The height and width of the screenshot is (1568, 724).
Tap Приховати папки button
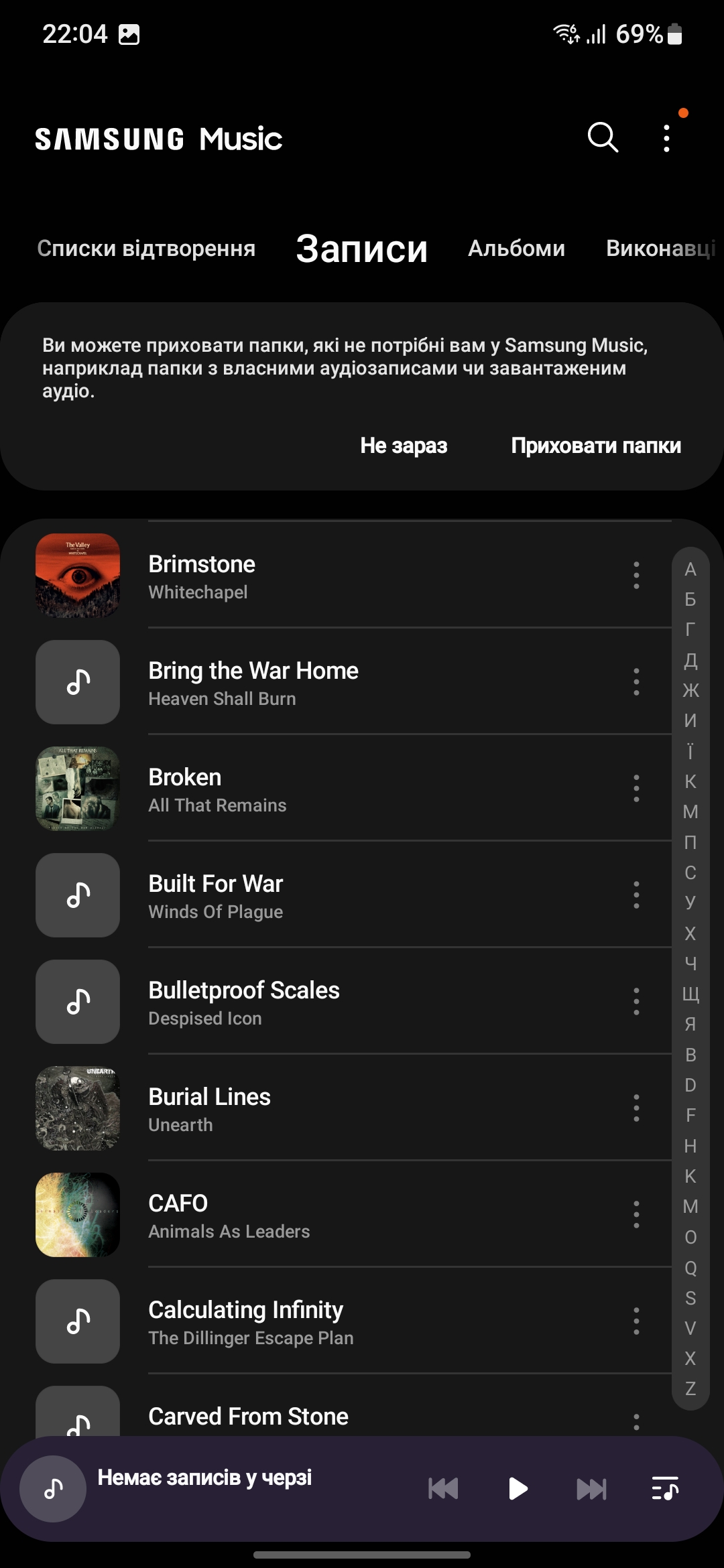pyautogui.click(x=595, y=446)
